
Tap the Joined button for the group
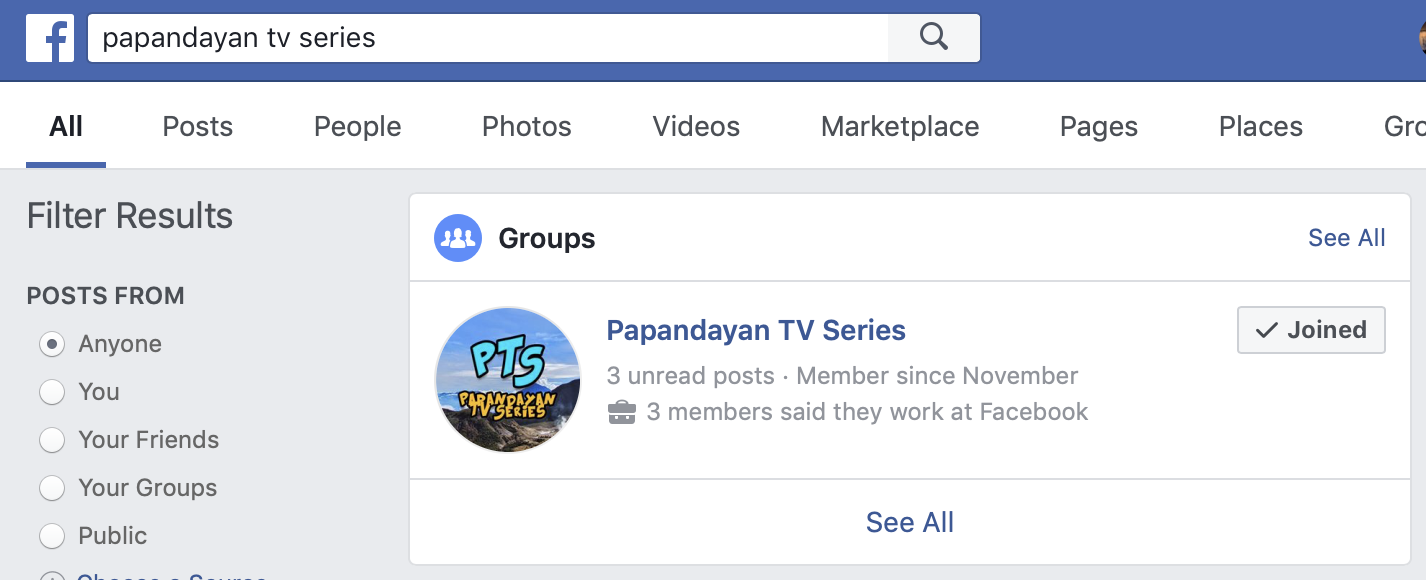click(x=1310, y=330)
